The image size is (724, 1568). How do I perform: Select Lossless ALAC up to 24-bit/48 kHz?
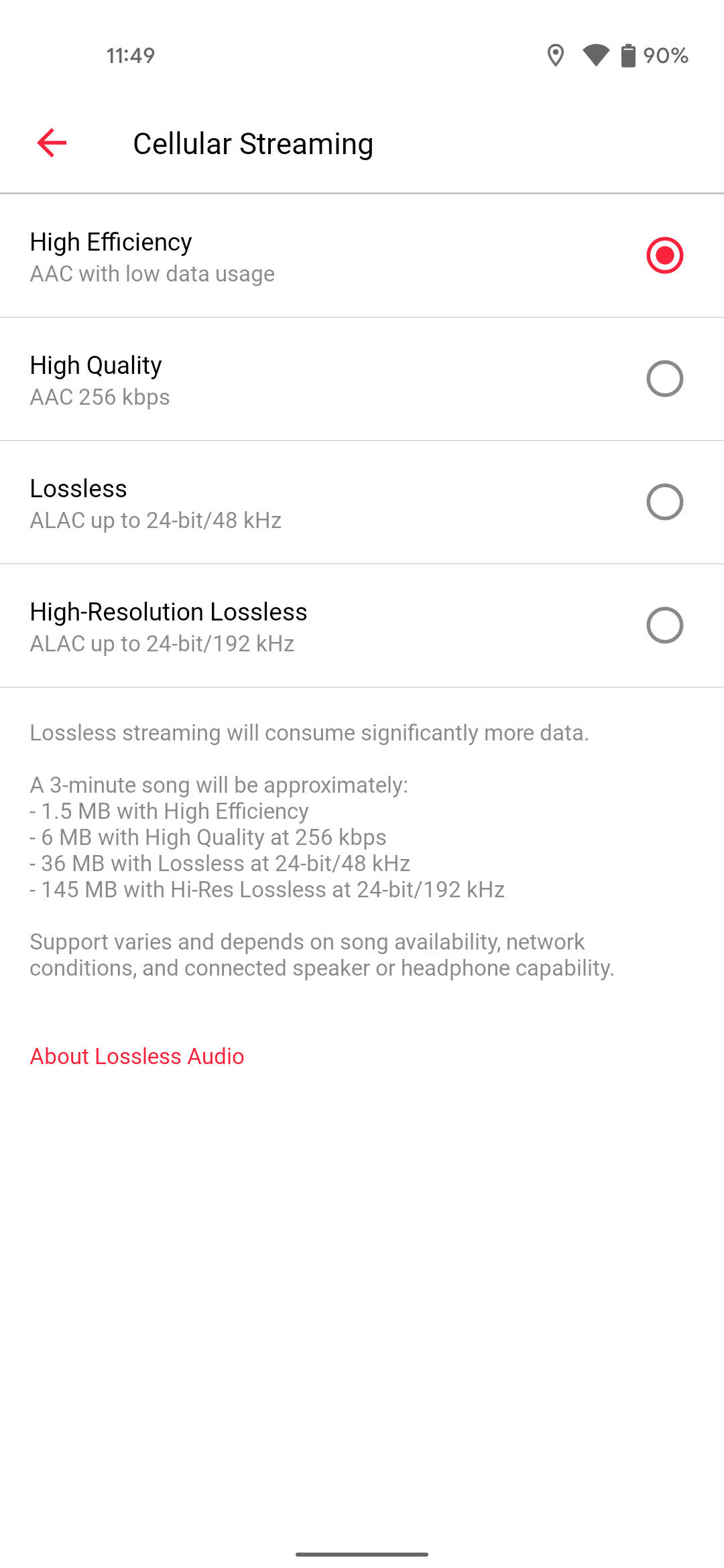click(x=664, y=503)
